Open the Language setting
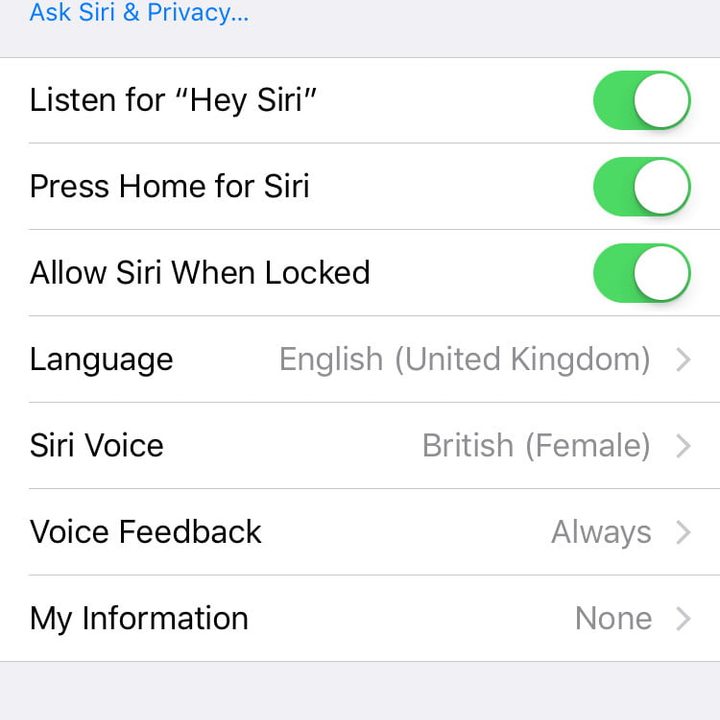This screenshot has width=720, height=720. pyautogui.click(x=360, y=359)
